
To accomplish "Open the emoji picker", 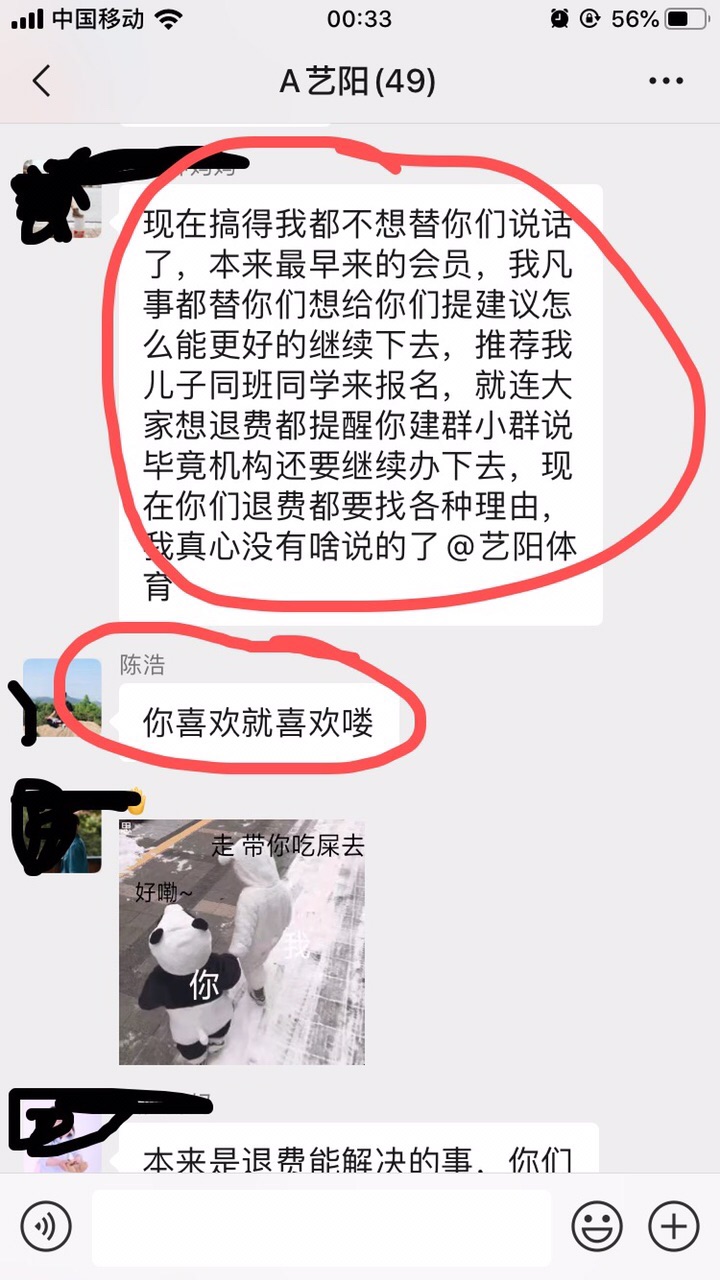I will [597, 1226].
